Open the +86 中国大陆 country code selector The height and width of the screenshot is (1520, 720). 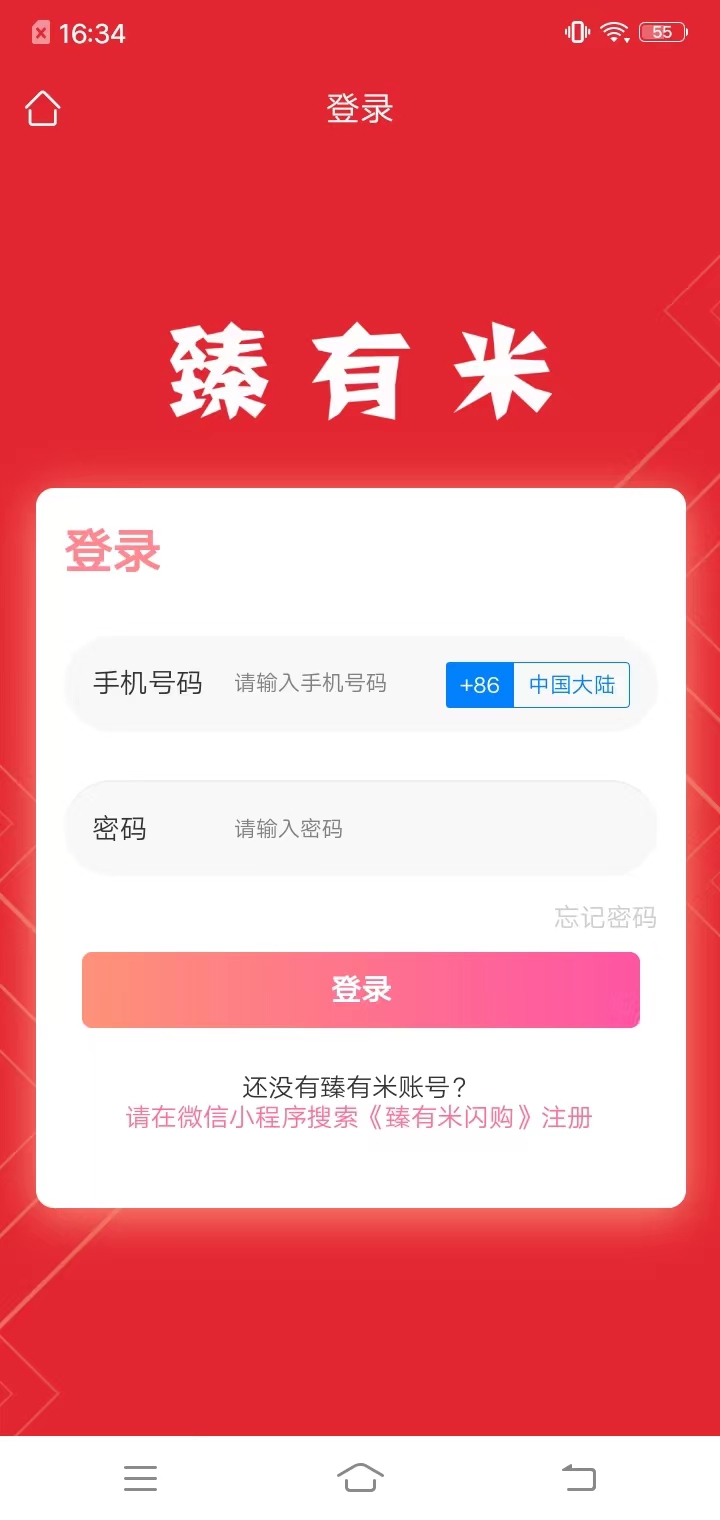coord(537,685)
